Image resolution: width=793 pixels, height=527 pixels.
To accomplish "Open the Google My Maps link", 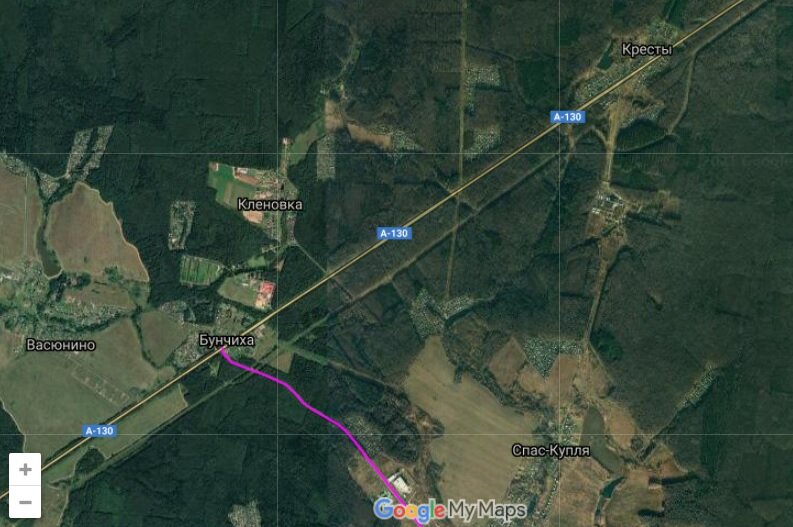I will coord(449,510).
